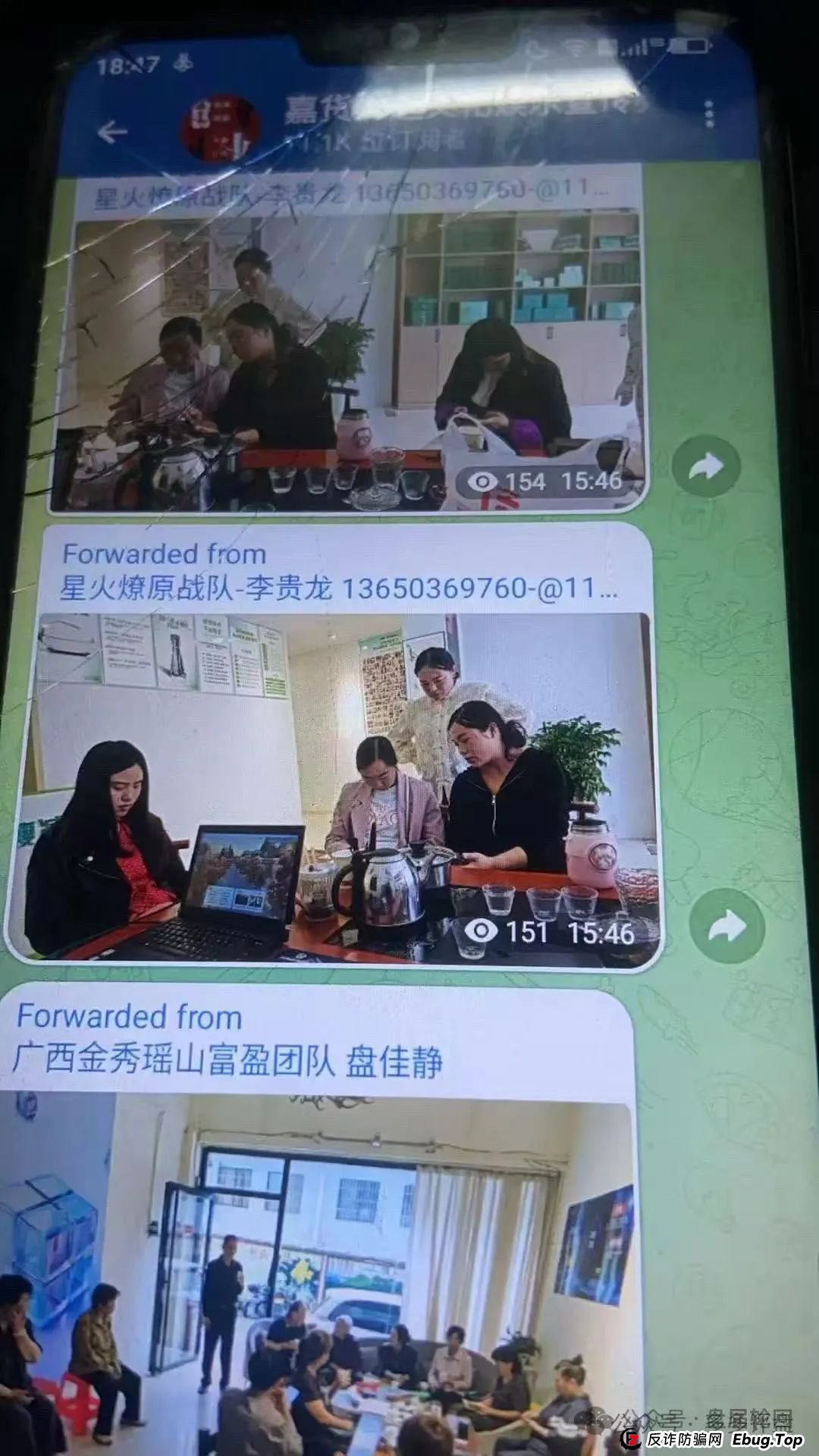Share the photo post with 151 views
This screenshot has width=819, height=1456.
pyautogui.click(x=726, y=926)
